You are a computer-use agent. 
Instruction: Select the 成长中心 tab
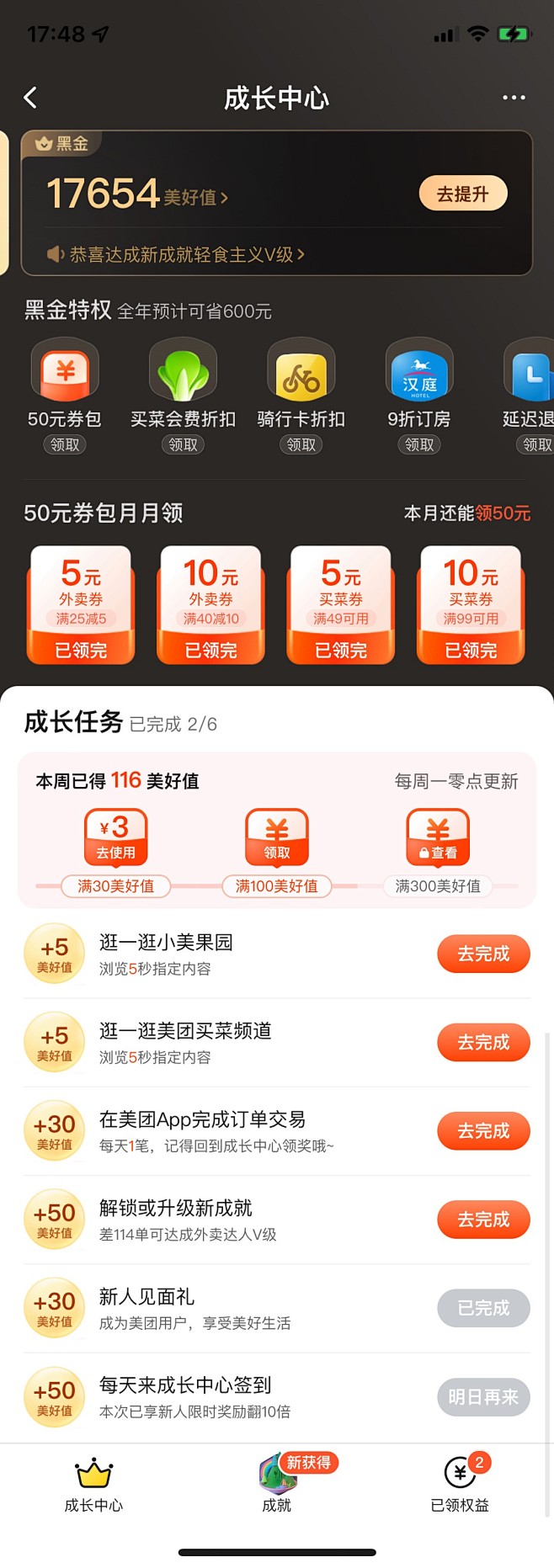tap(93, 1485)
